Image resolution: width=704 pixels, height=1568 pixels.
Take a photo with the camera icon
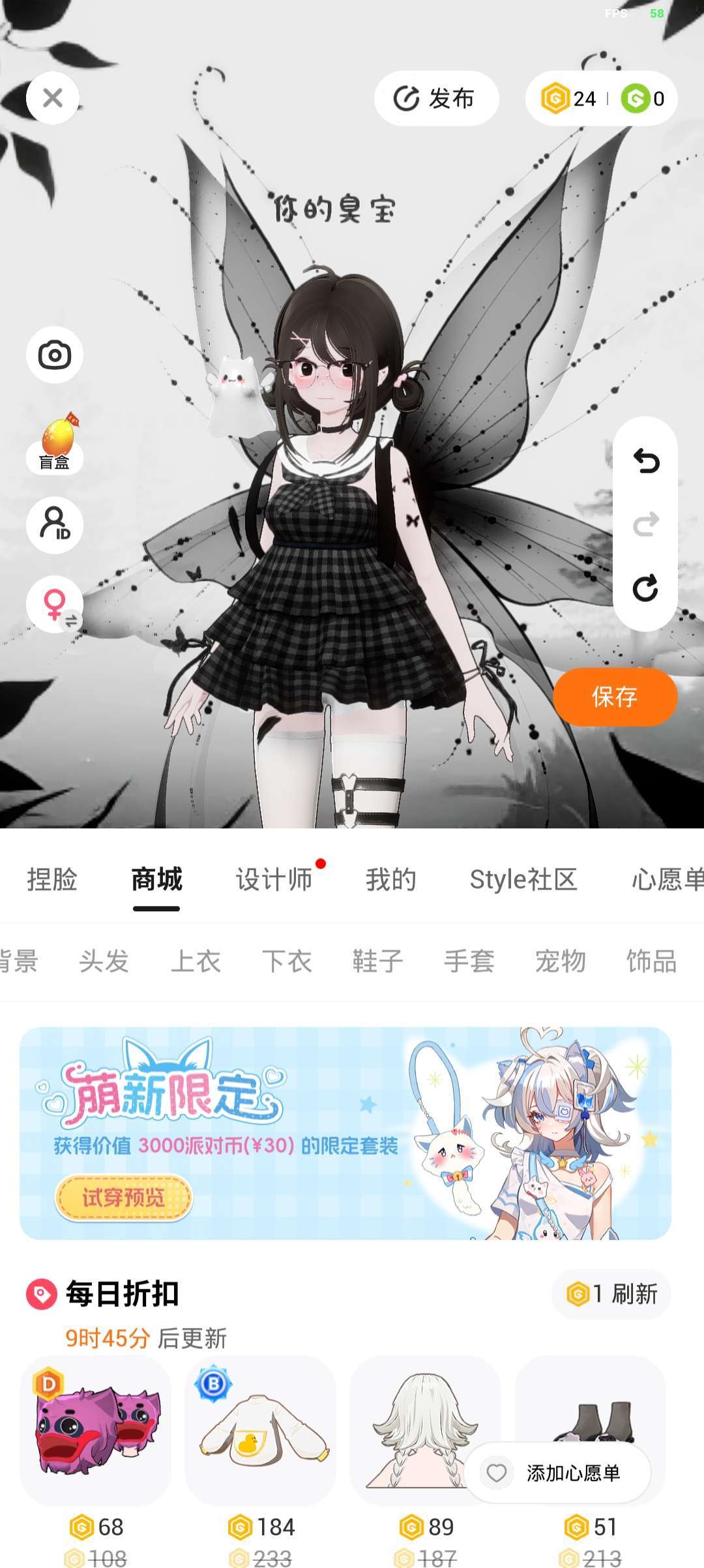(x=55, y=355)
